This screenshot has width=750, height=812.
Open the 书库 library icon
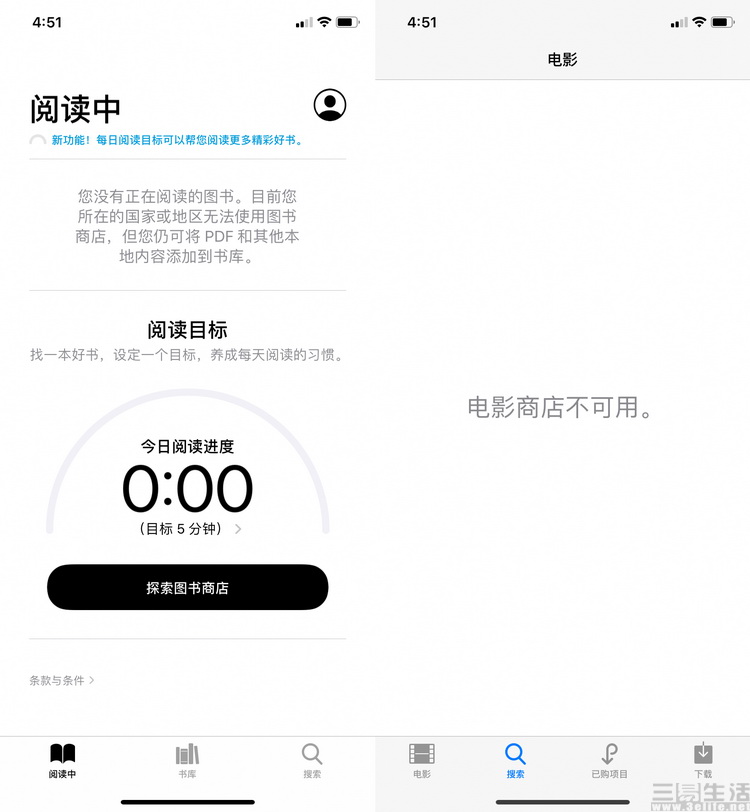[187, 752]
